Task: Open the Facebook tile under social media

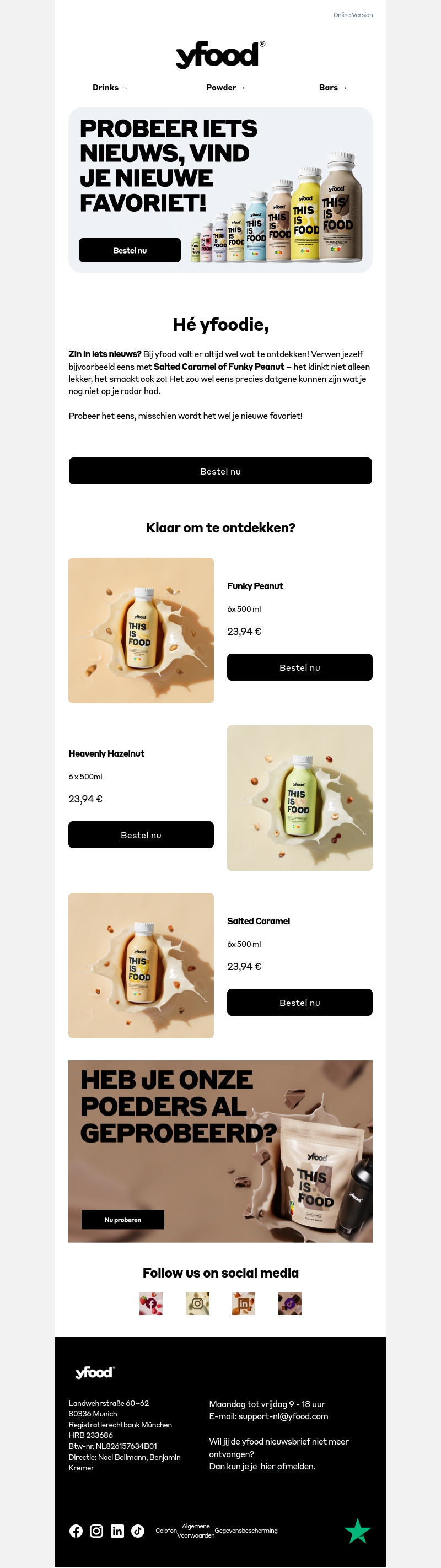Action: pos(150,1303)
